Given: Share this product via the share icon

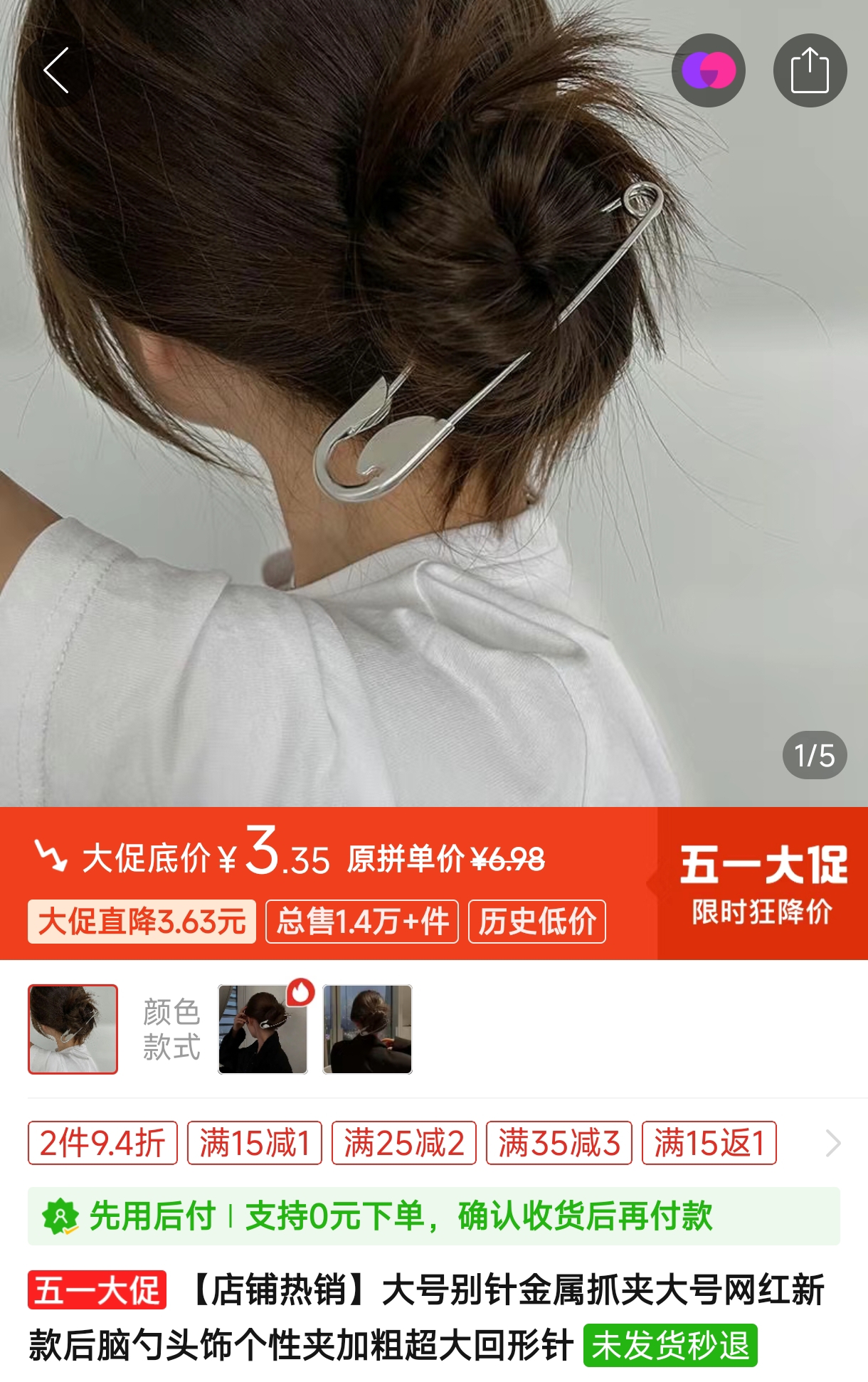Looking at the screenshot, I should point(810,70).
